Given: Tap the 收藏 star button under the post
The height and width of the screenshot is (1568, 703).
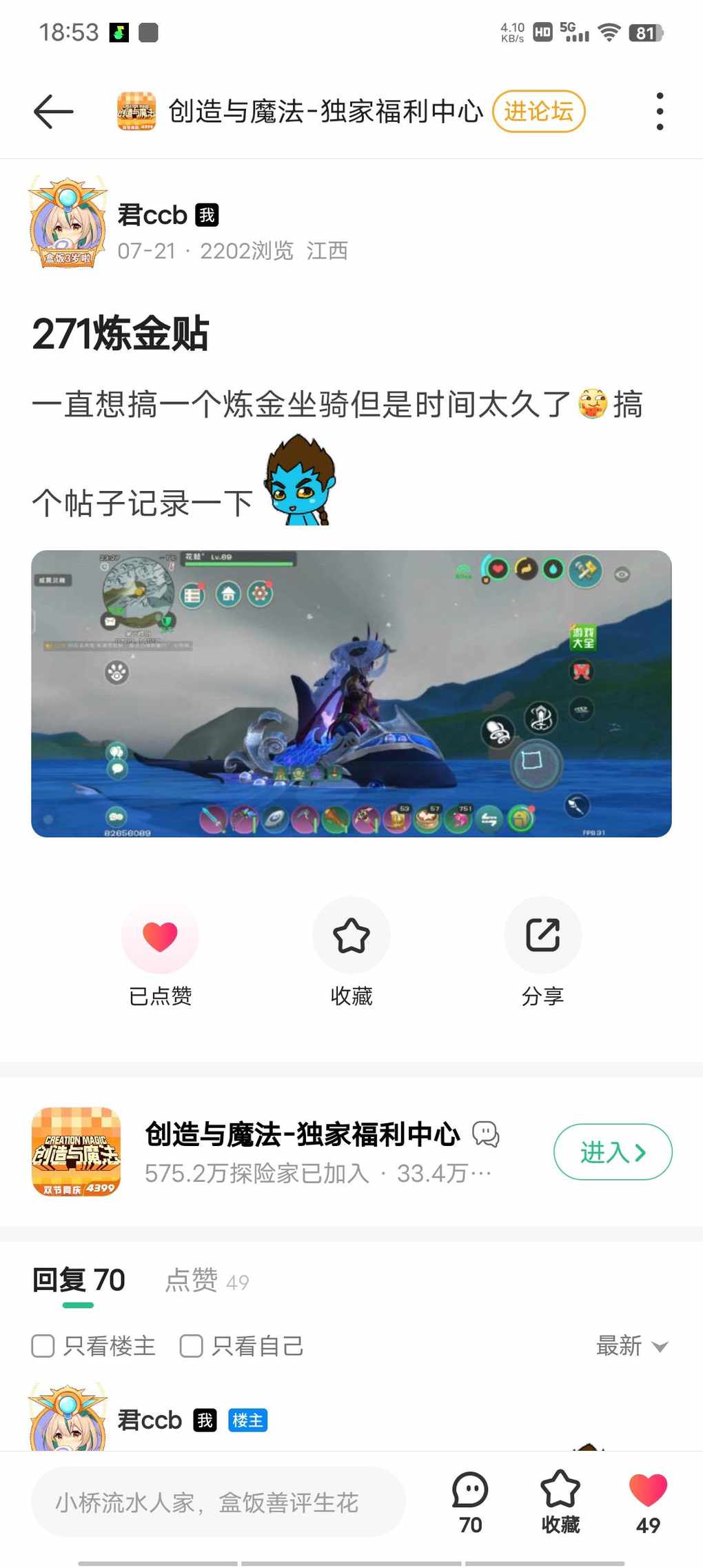Looking at the screenshot, I should coord(351,936).
